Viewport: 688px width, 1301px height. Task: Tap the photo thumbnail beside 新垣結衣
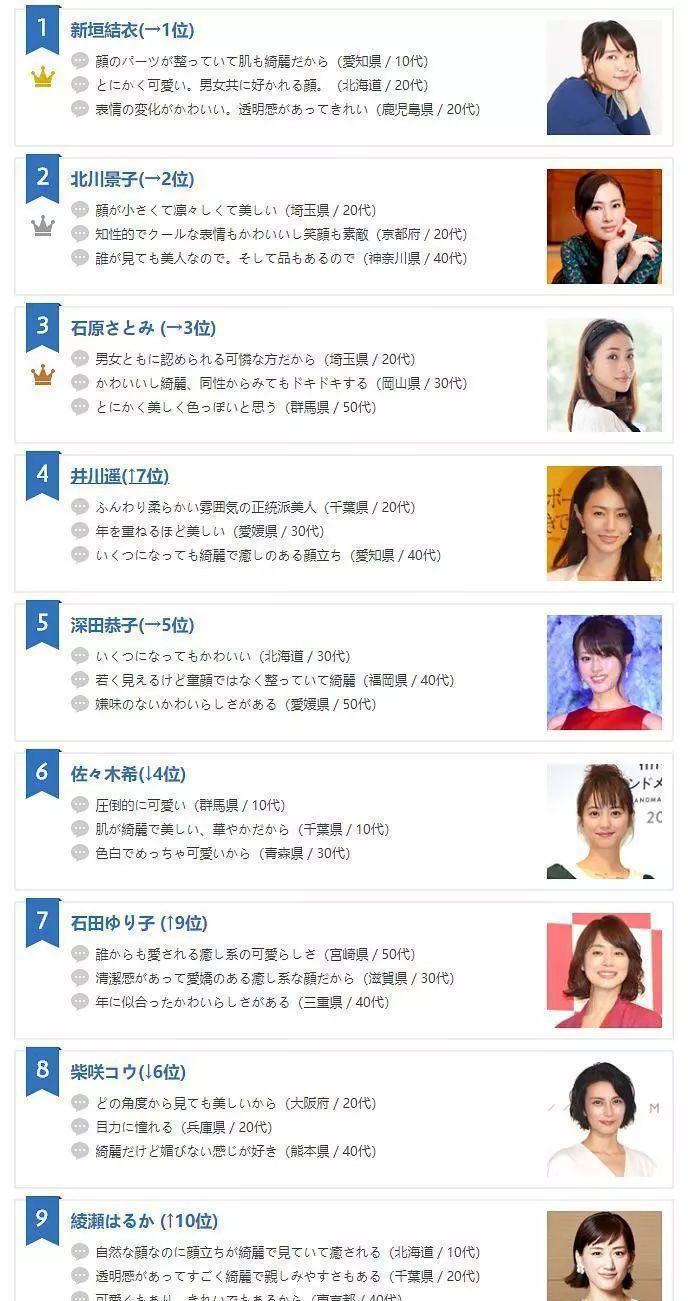[x=604, y=77]
